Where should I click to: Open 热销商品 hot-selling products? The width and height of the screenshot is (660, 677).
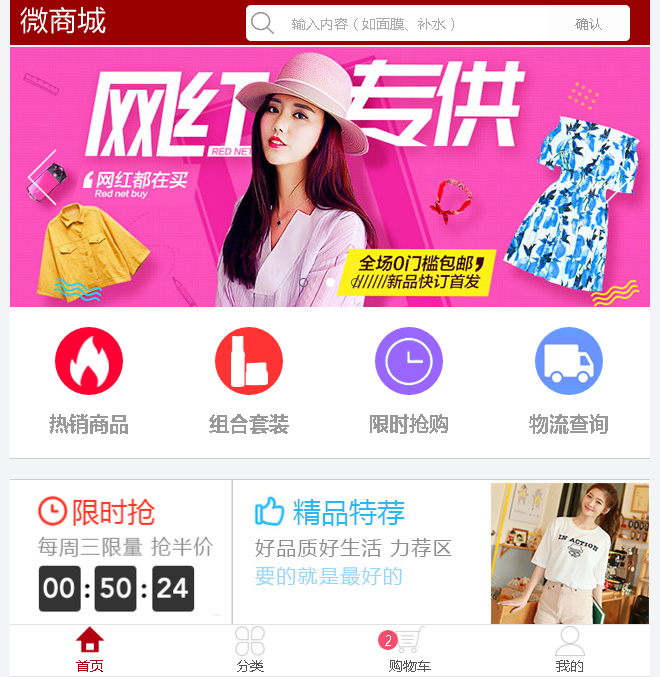tap(89, 381)
